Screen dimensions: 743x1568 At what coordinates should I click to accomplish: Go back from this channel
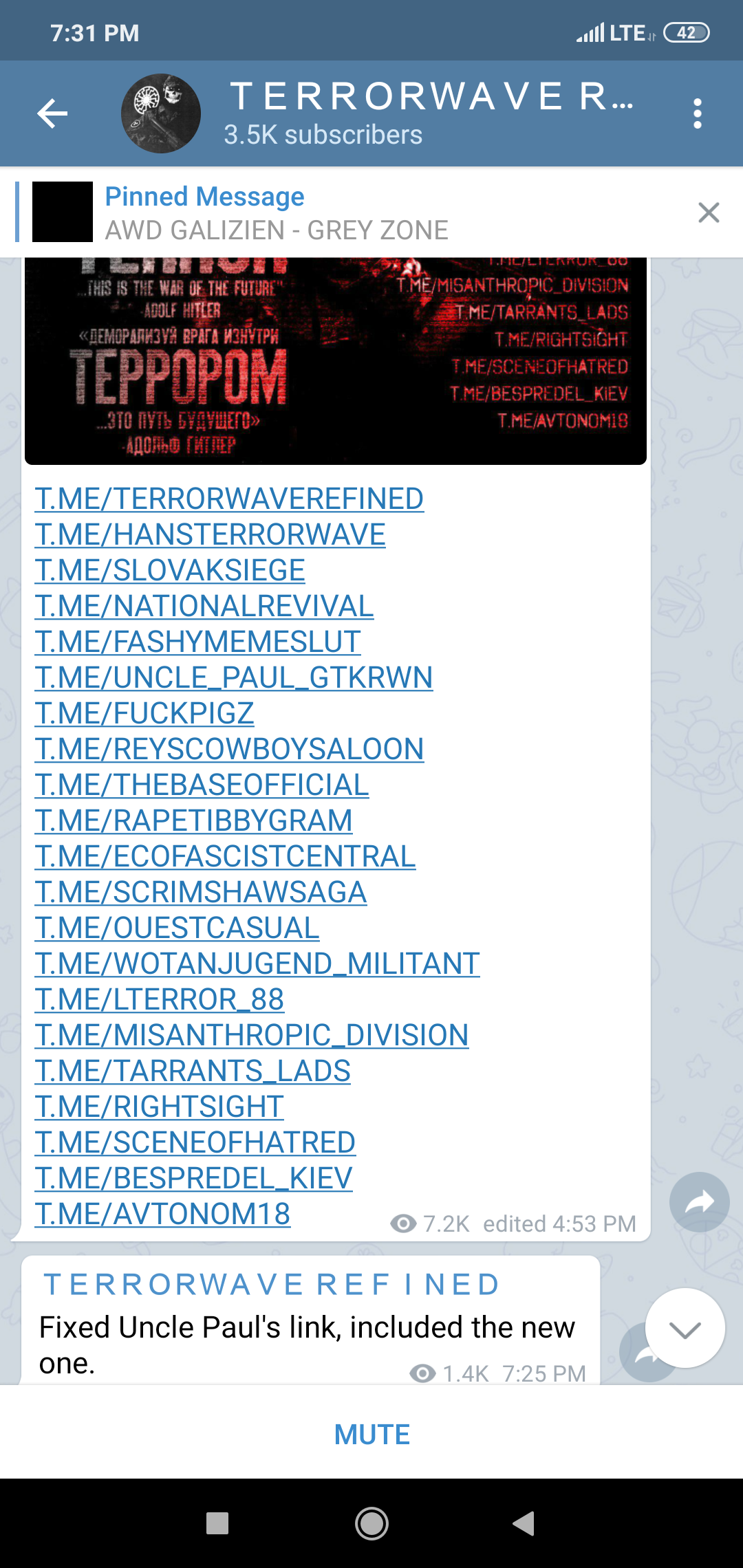tap(52, 113)
